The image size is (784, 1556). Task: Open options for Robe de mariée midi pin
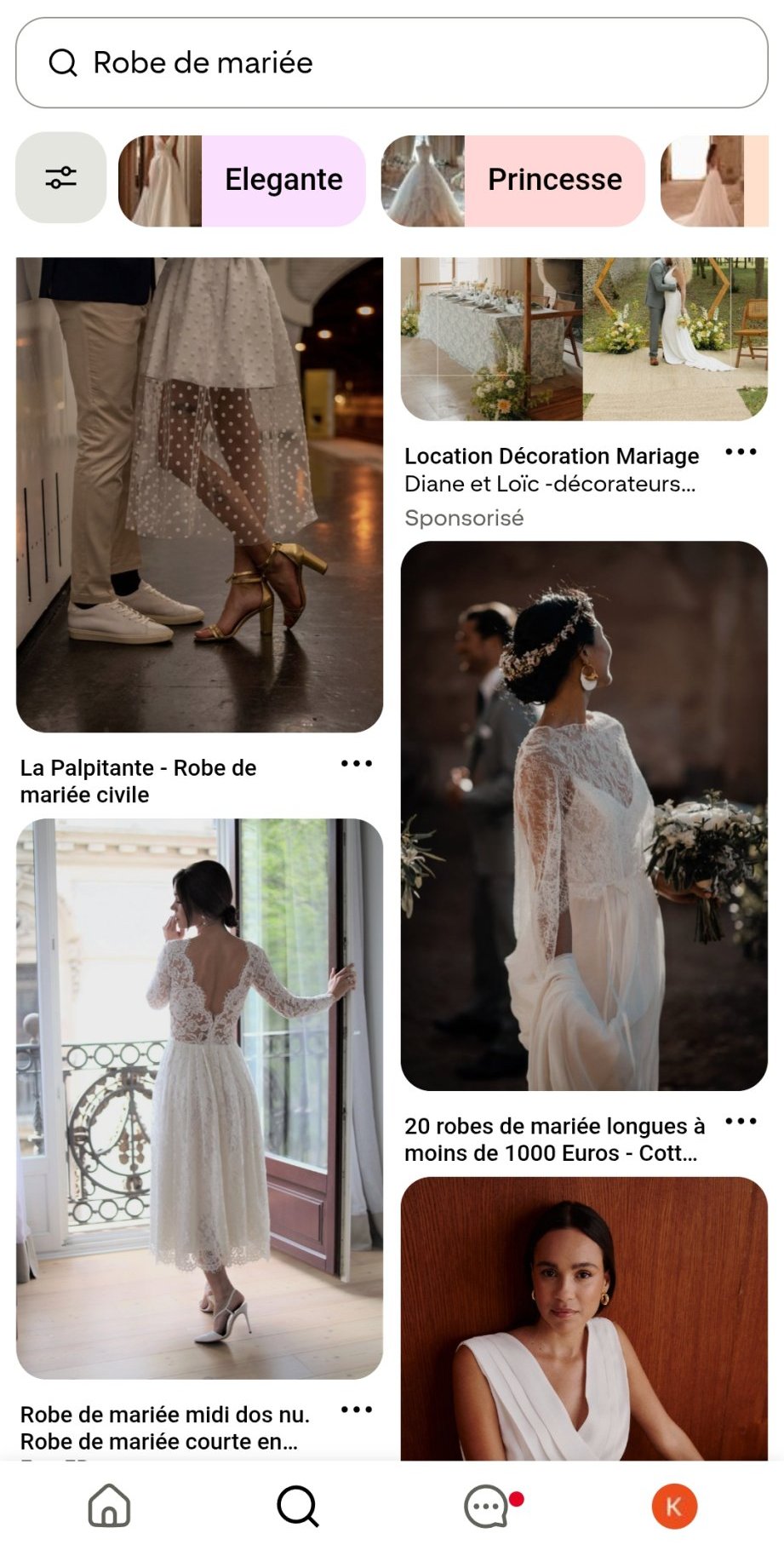tap(356, 1410)
